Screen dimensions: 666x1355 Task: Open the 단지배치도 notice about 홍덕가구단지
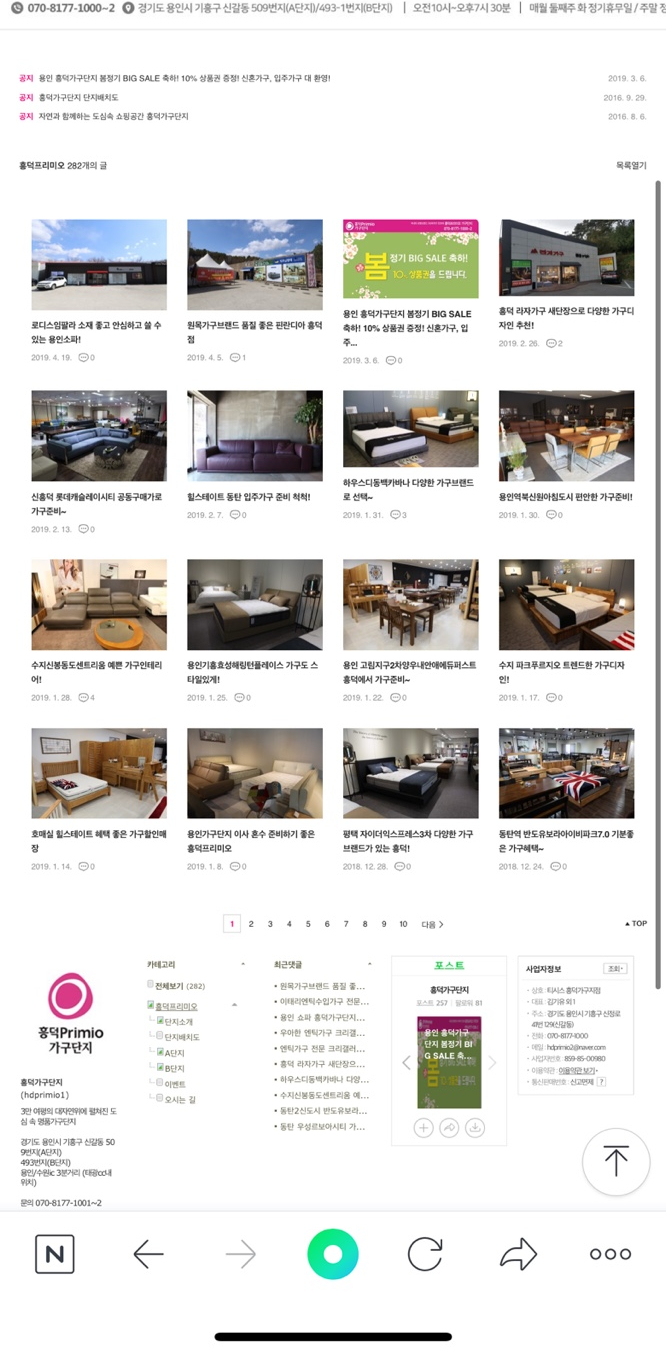click(78, 97)
